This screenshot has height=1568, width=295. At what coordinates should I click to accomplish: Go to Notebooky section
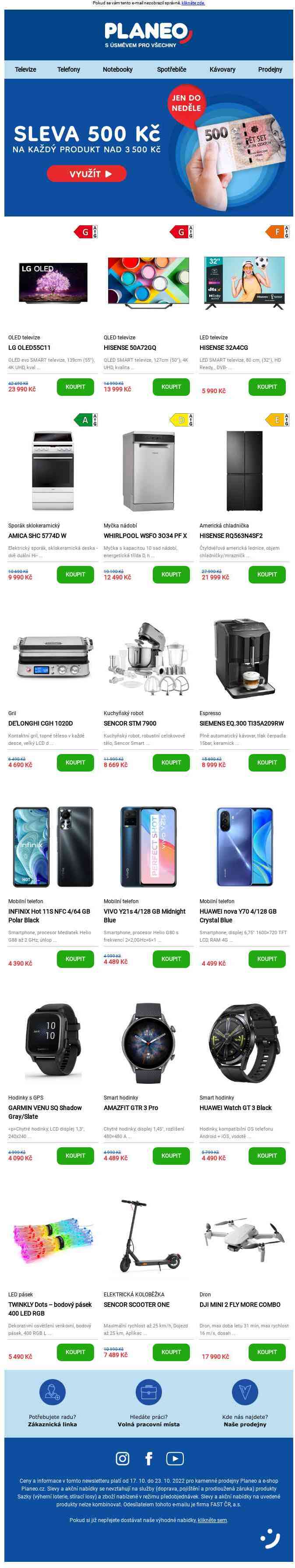point(118,70)
